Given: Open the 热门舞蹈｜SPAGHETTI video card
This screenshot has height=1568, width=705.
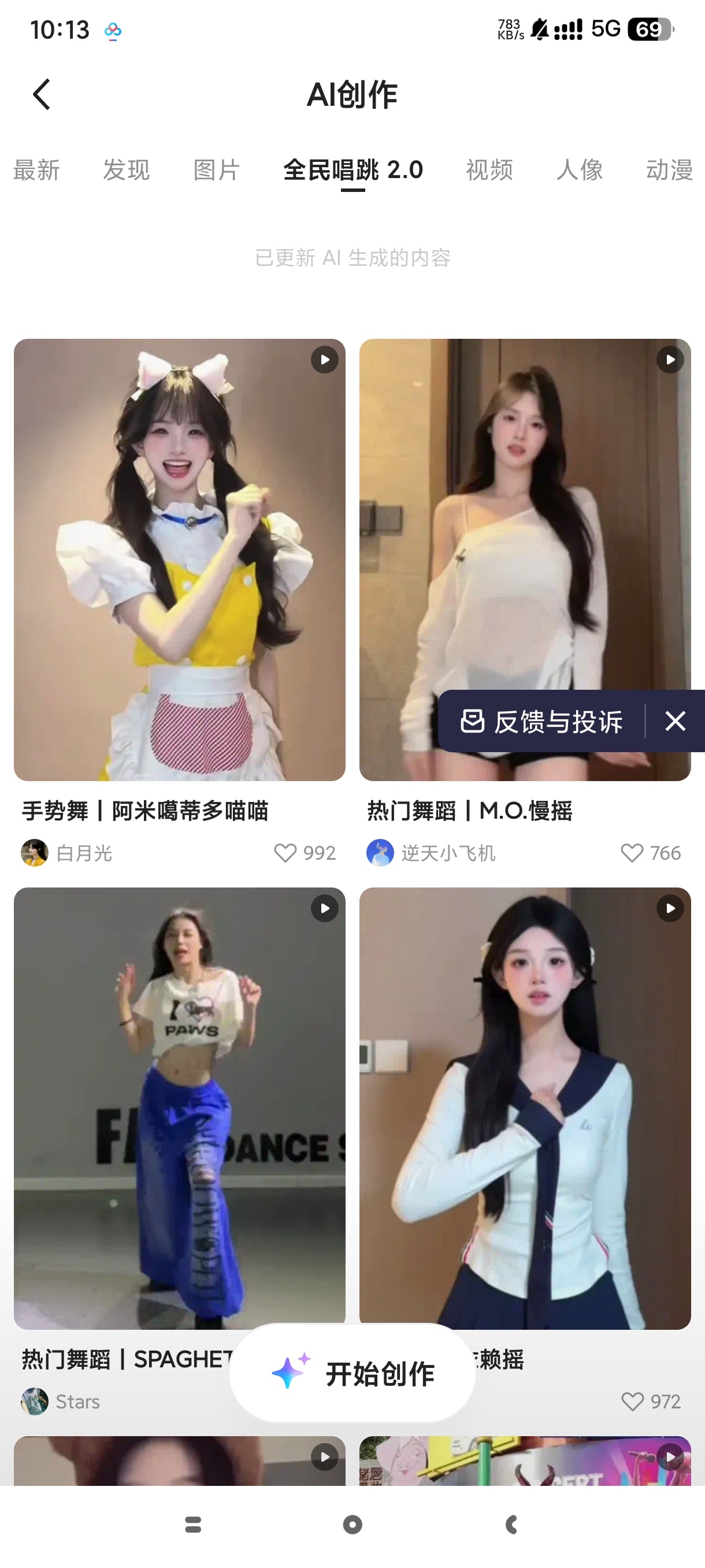Looking at the screenshot, I should 180,1108.
